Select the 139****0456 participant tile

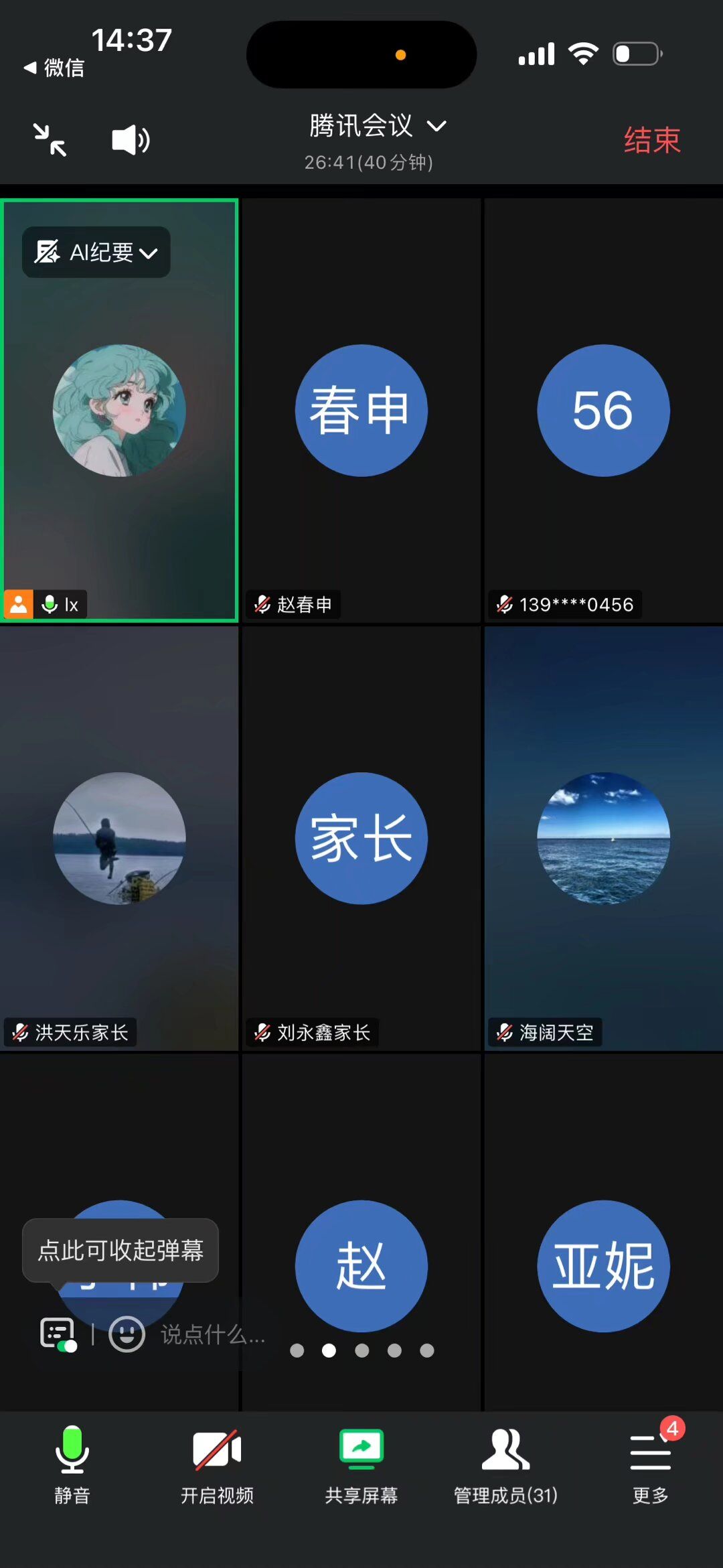pos(602,410)
